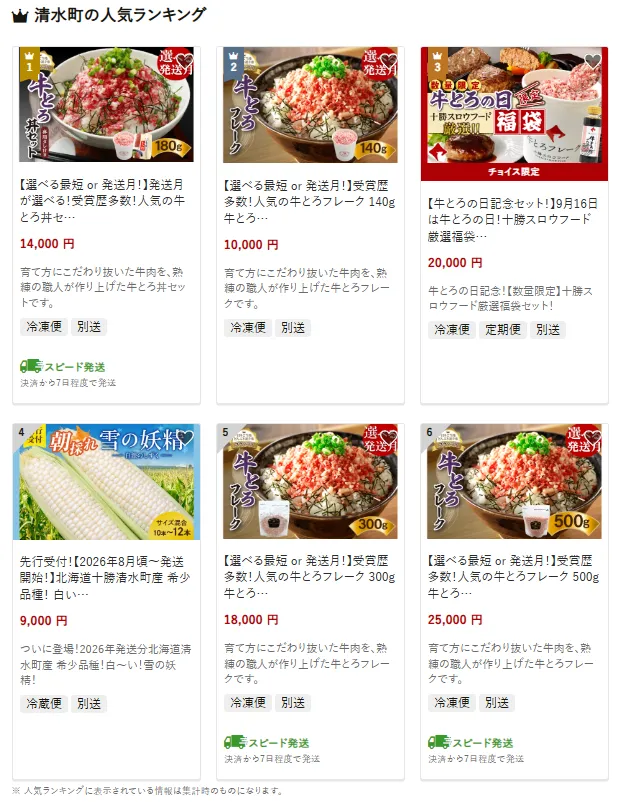The image size is (634, 802).
Task: Favorite the 牛とろフレーク 140g item
Action: pos(389,61)
